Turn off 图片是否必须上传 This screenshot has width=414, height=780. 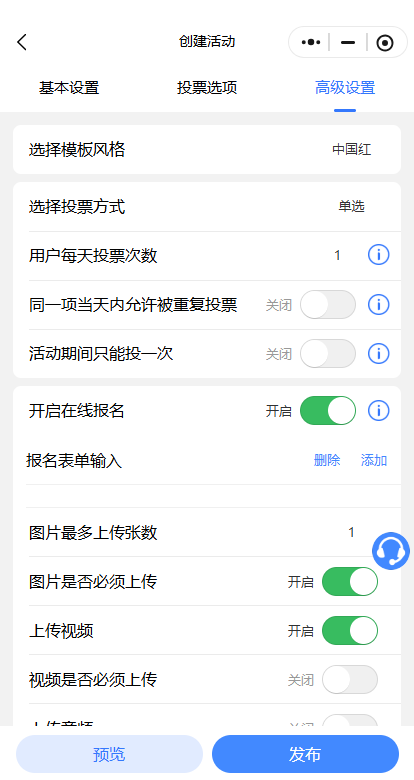pyautogui.click(x=350, y=582)
